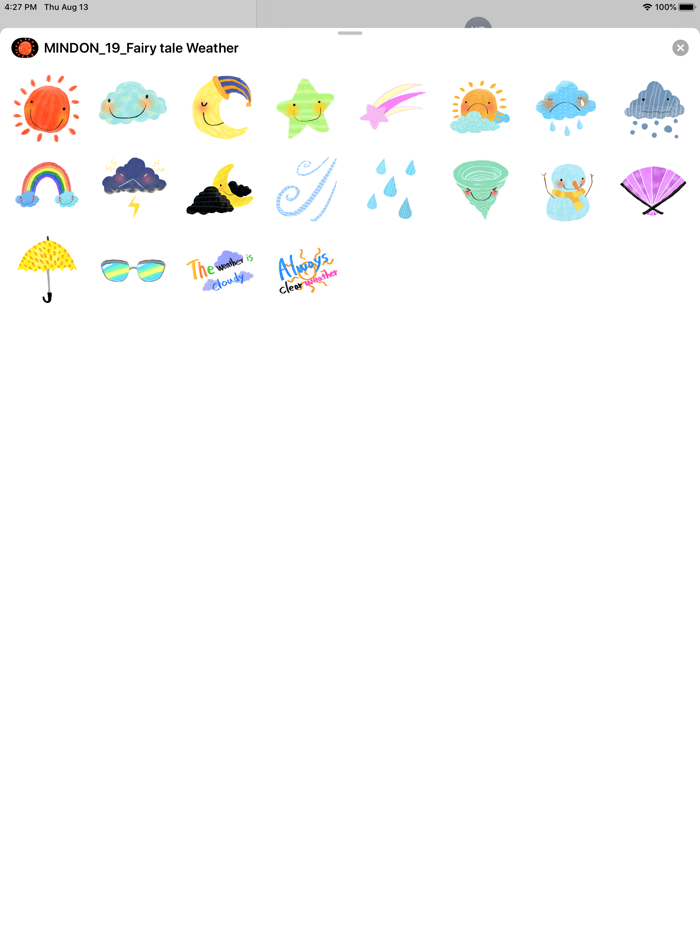Pick the "Always clear weather" text sticker
The width and height of the screenshot is (700, 934).
point(307,271)
